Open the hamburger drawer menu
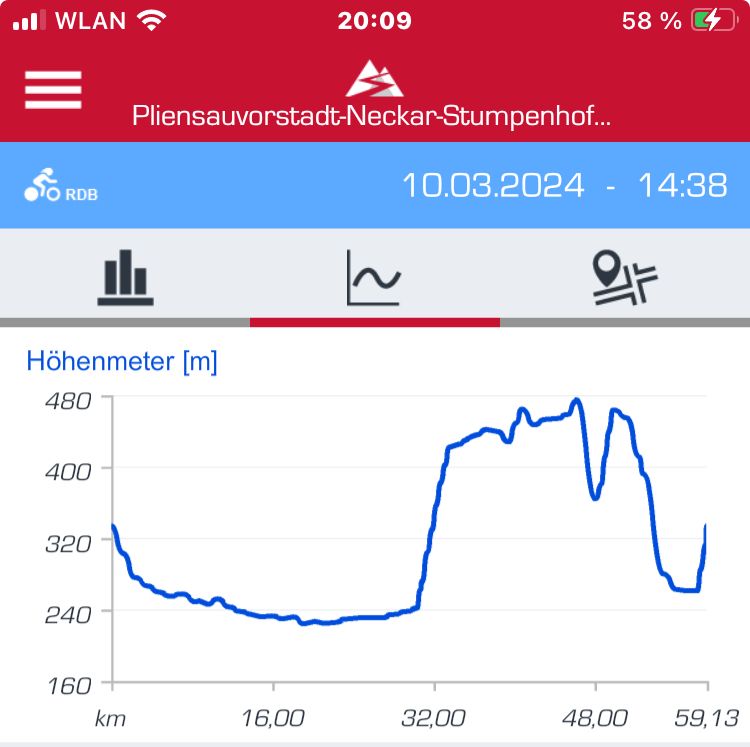 [53, 91]
